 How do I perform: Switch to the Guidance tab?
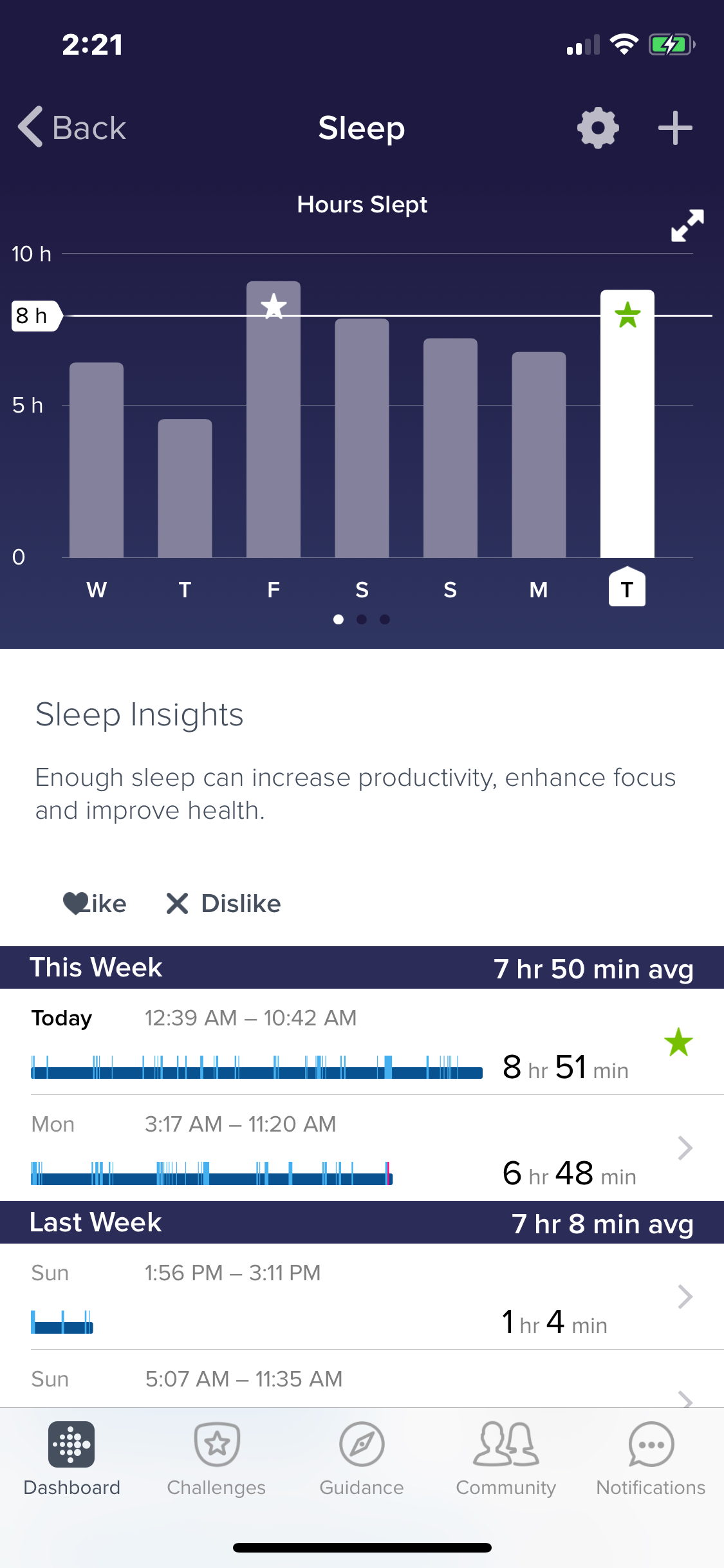pos(362,1459)
